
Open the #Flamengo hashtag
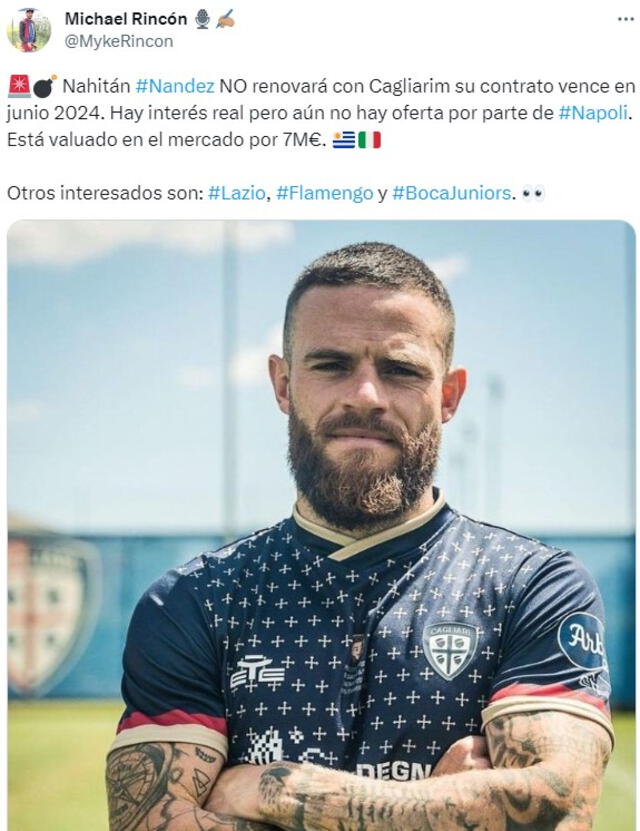[324, 193]
